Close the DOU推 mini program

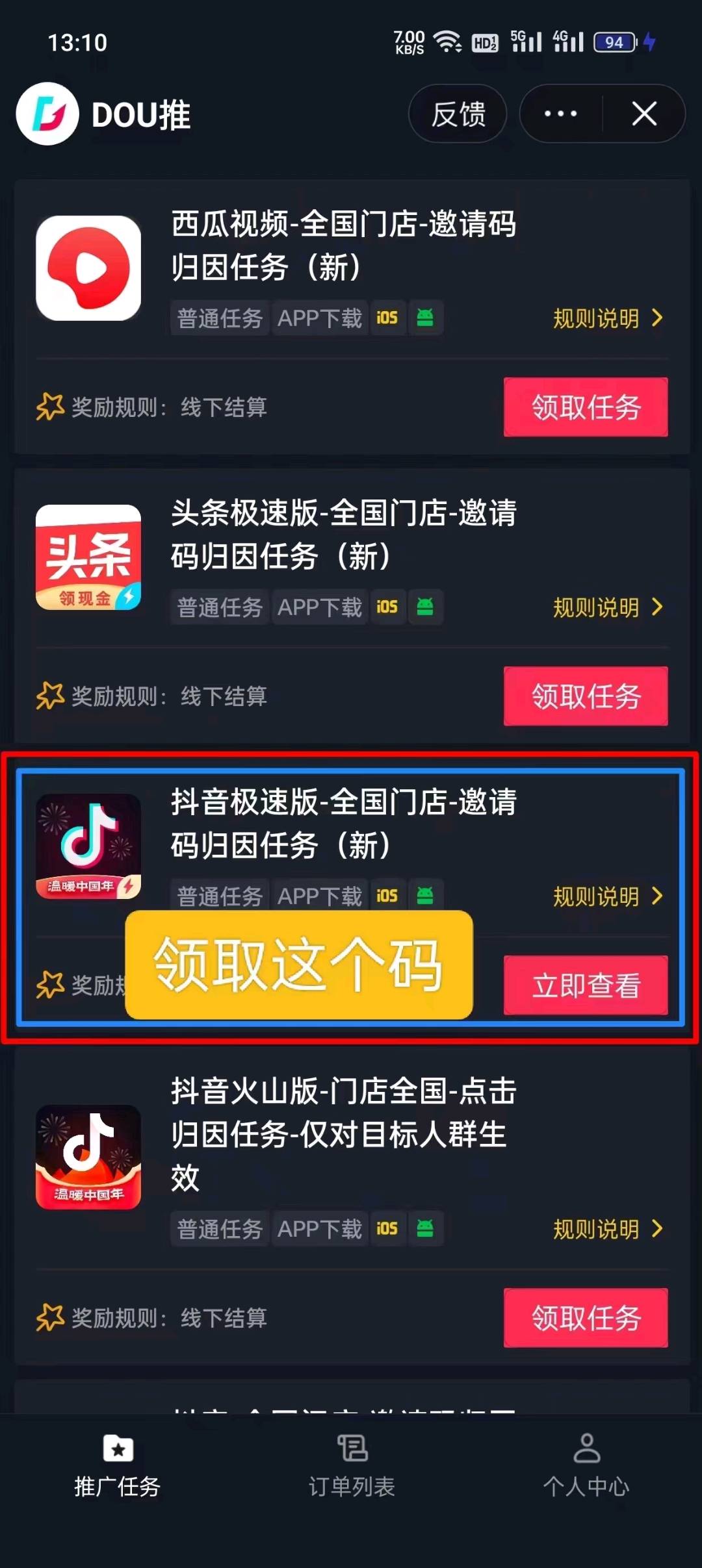(x=644, y=114)
